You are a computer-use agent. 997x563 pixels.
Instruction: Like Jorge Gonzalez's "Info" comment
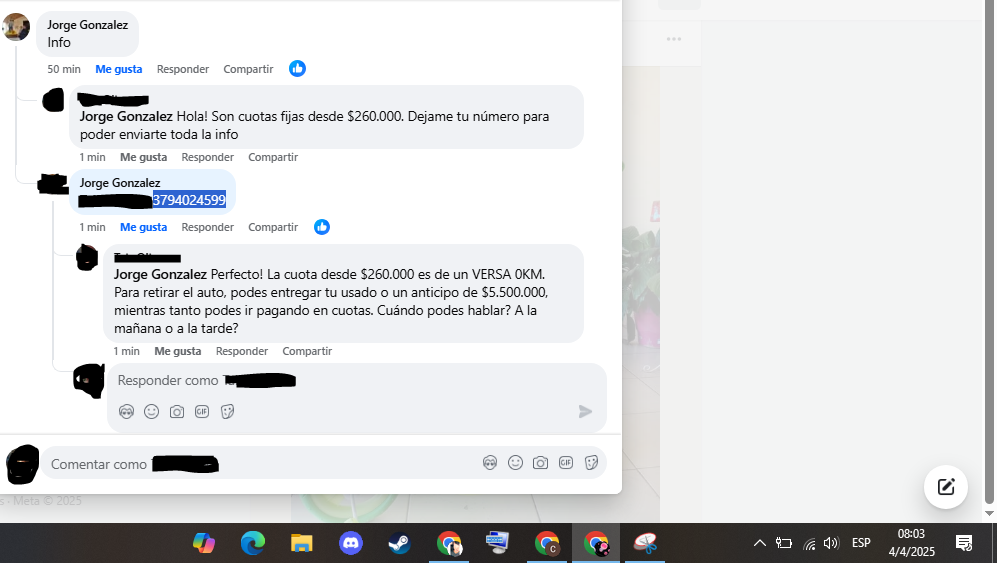pyautogui.click(x=118, y=69)
